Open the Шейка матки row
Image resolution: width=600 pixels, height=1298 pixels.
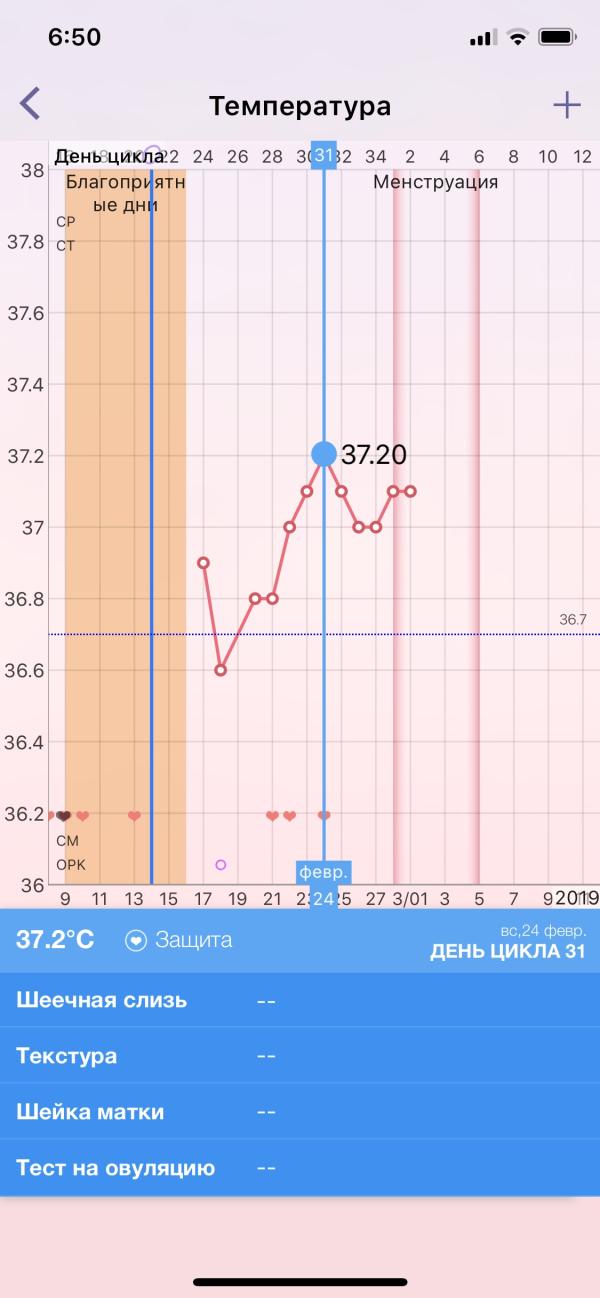click(x=300, y=1112)
